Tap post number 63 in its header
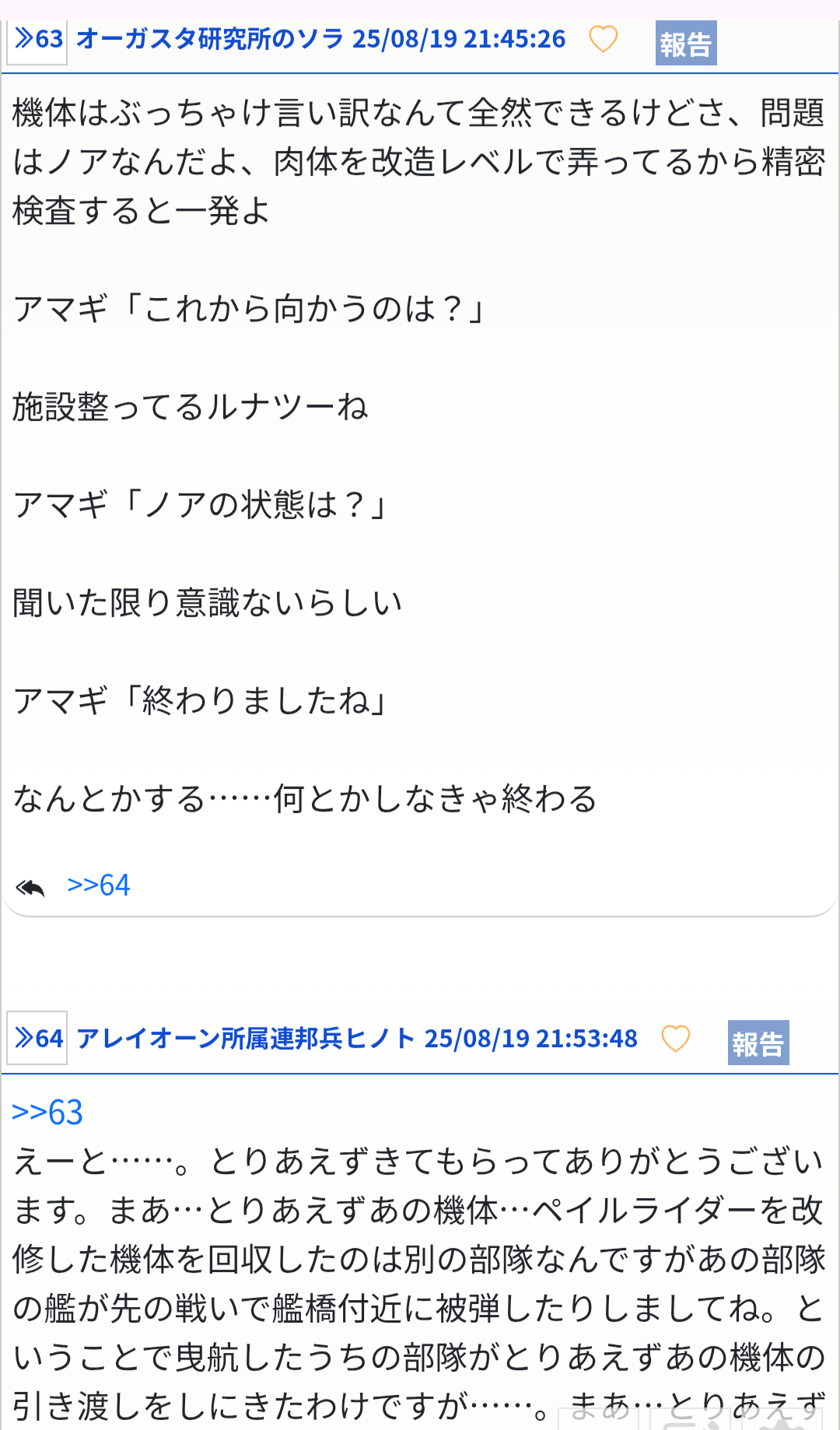 coord(37,40)
